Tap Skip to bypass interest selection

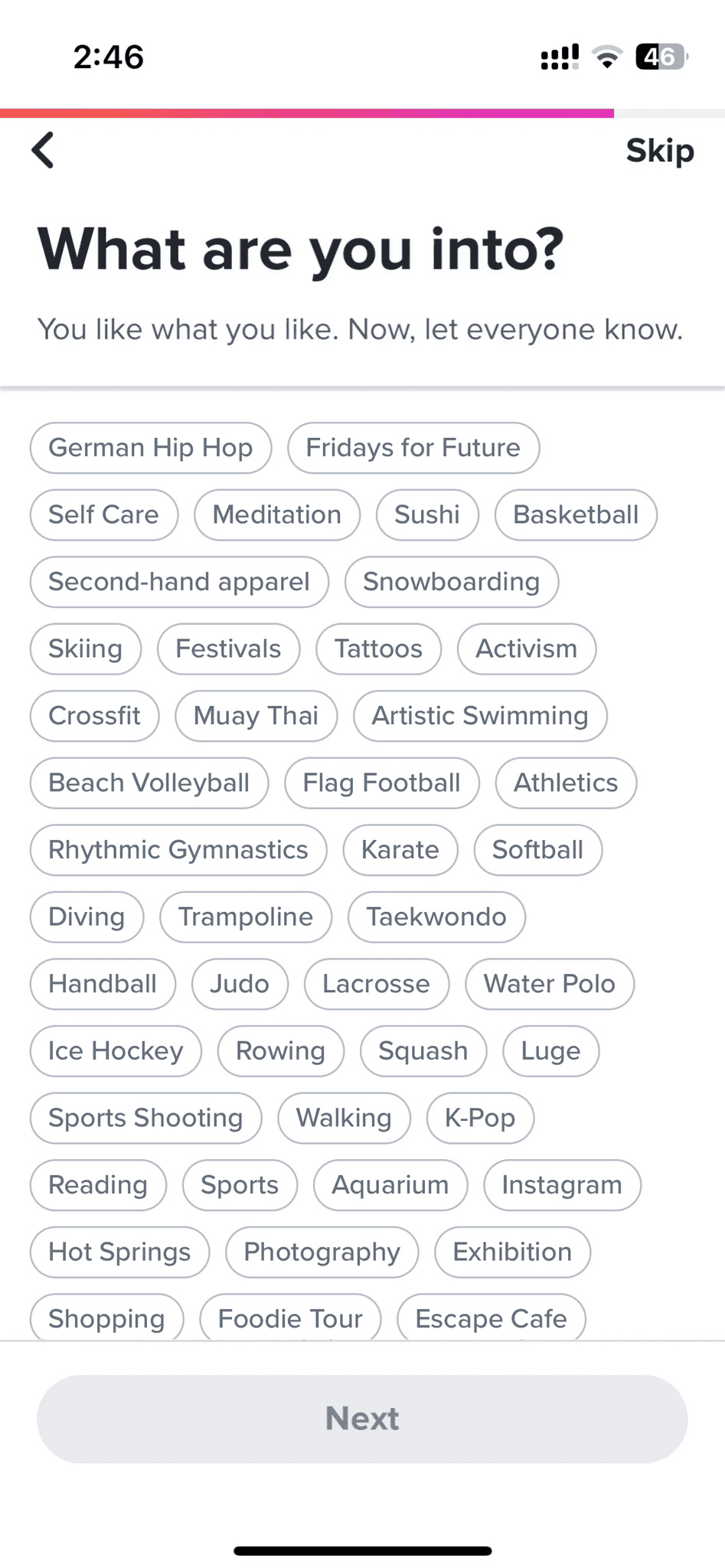pos(659,151)
